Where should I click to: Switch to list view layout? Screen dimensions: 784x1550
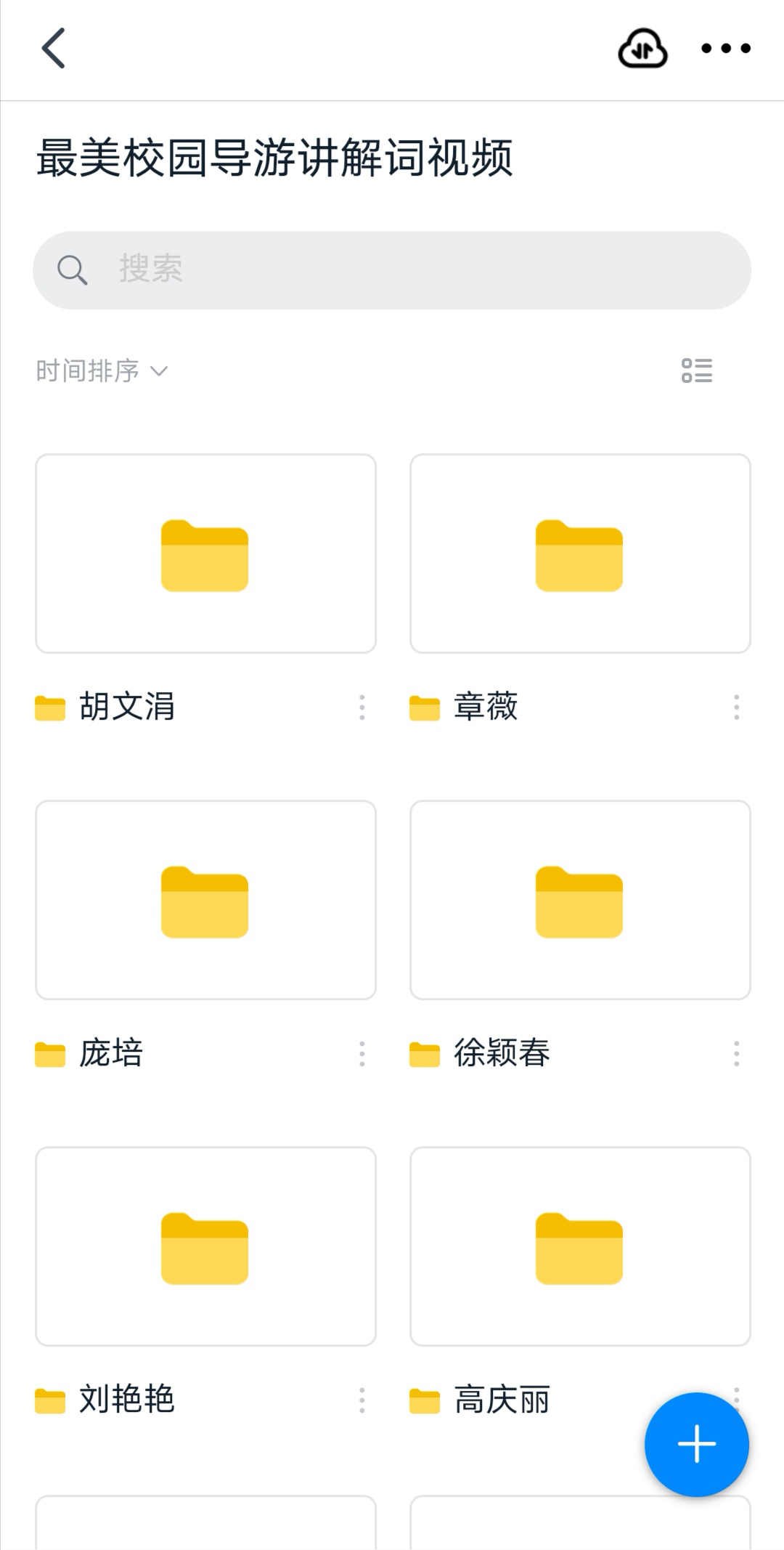697,370
